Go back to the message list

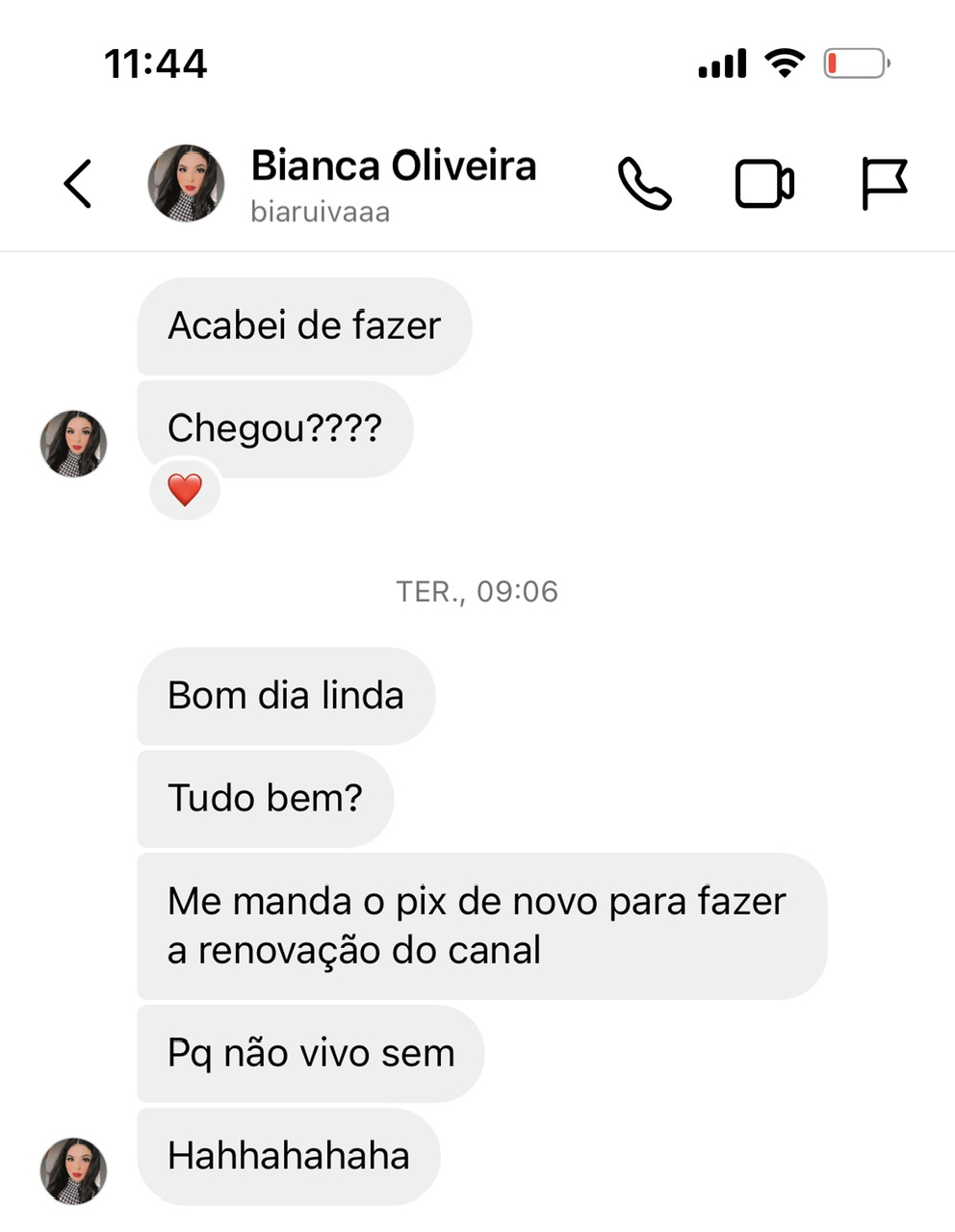[78, 183]
